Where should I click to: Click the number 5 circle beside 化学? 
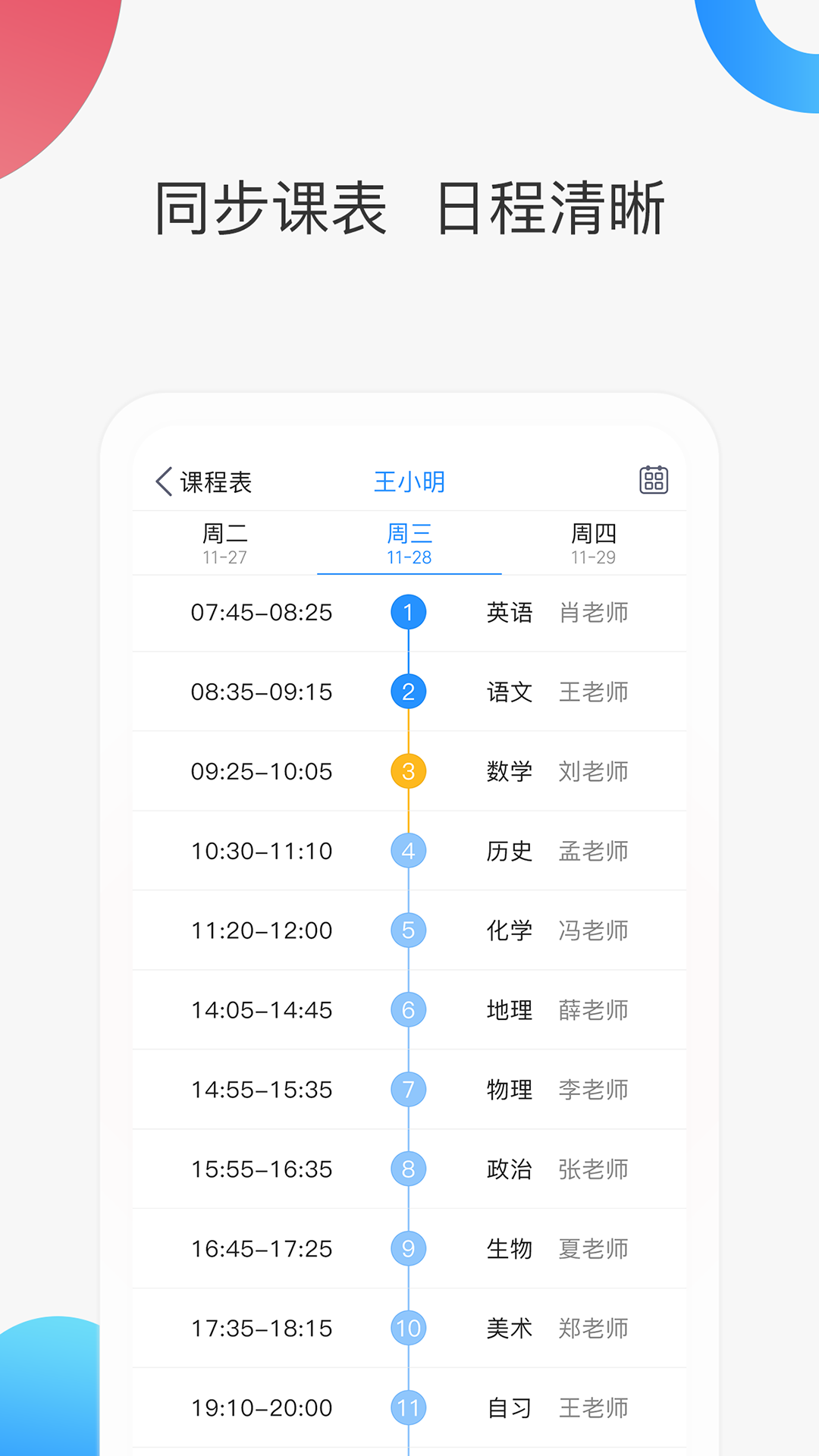(409, 930)
